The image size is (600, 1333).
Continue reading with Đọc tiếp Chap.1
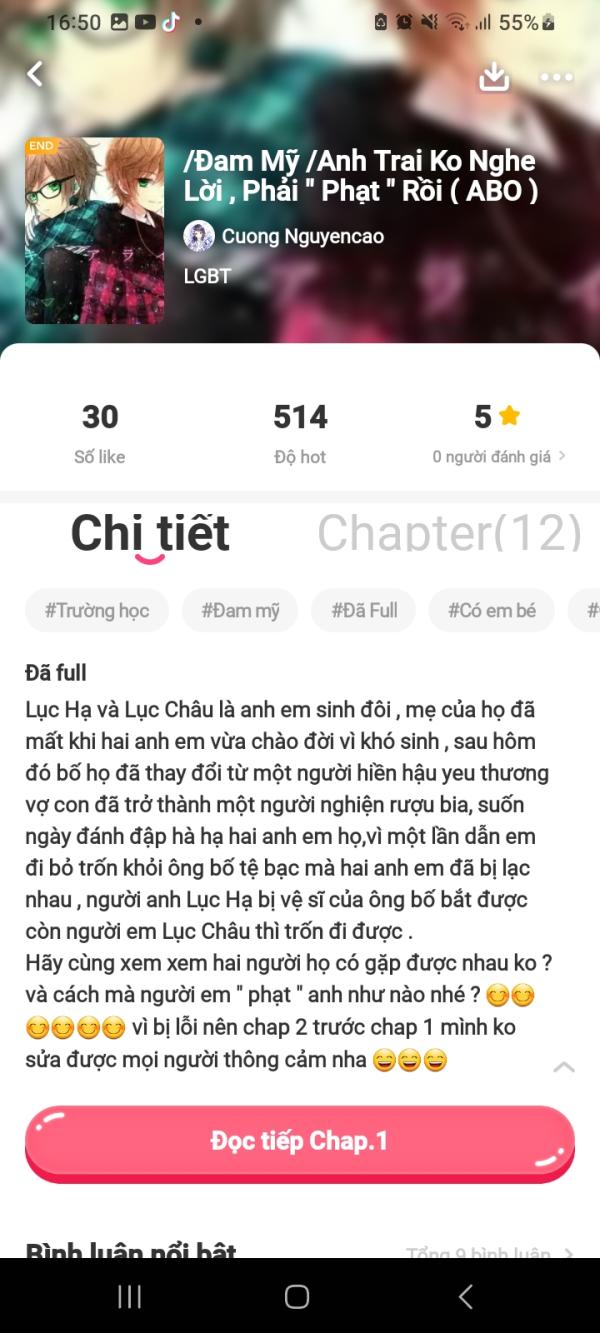point(300,1142)
